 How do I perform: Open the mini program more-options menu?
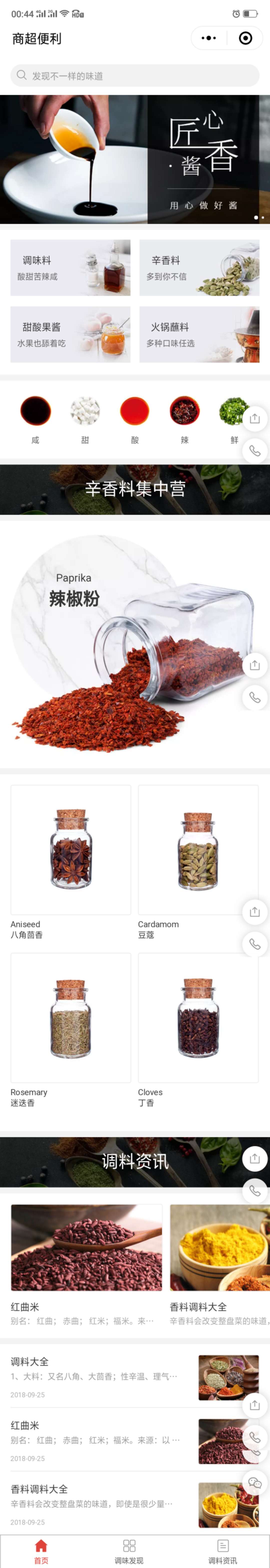(208, 38)
